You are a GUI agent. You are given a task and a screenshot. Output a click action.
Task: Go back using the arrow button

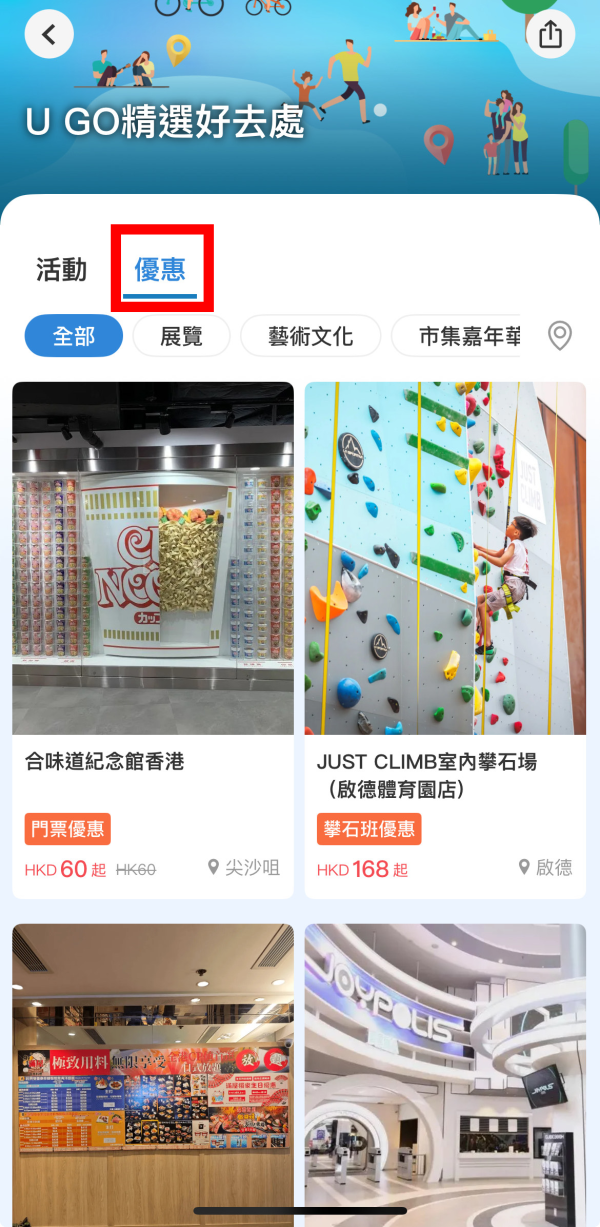(49, 35)
